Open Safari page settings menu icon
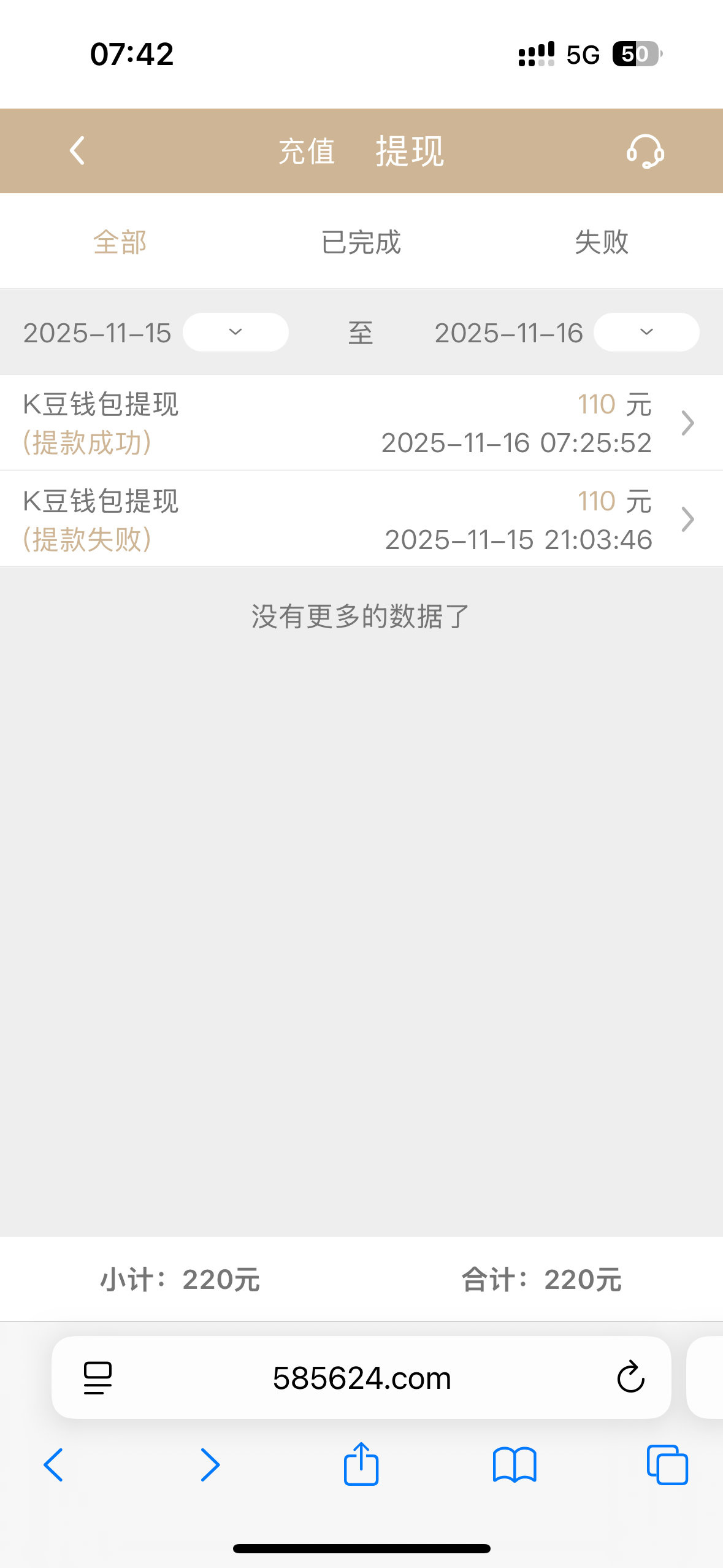 (98, 1378)
